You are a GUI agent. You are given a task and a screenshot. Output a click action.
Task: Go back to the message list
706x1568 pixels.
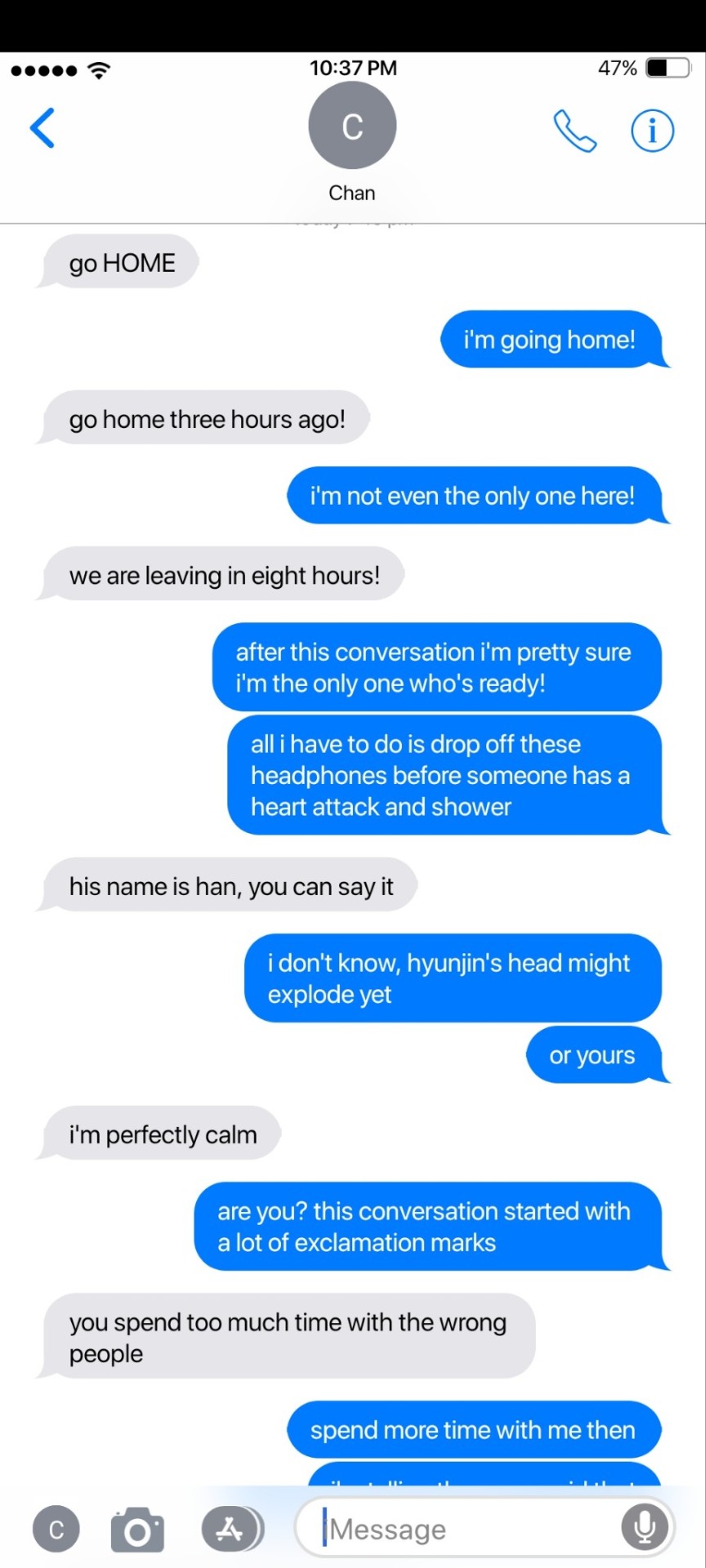[x=42, y=128]
